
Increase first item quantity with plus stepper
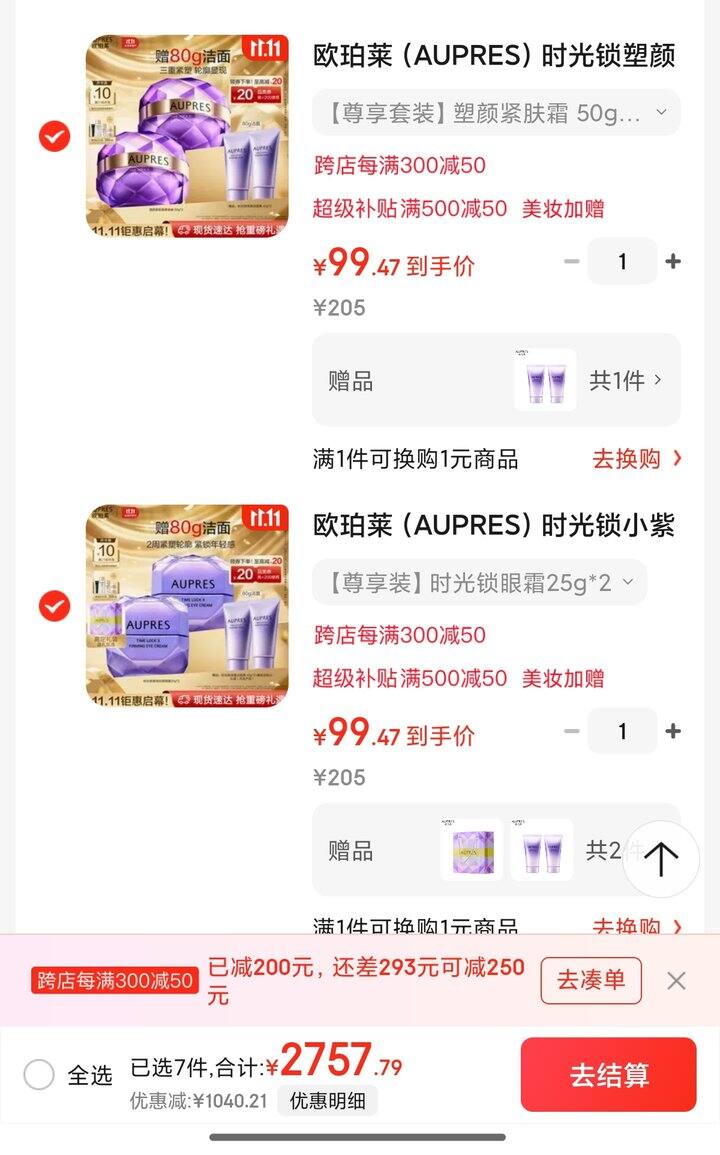(x=675, y=261)
